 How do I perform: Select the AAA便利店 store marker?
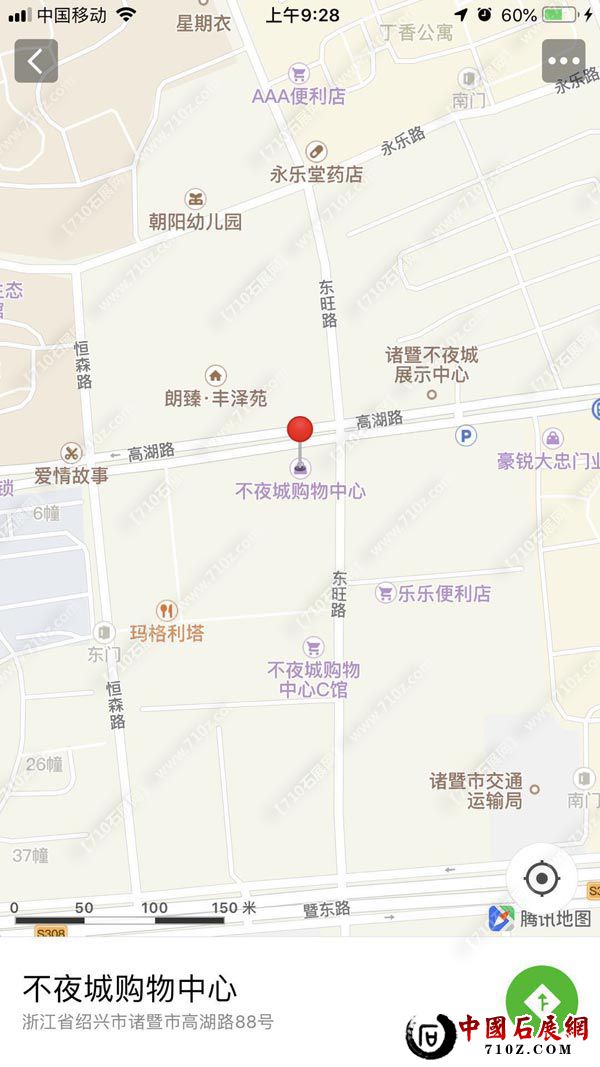(x=298, y=73)
